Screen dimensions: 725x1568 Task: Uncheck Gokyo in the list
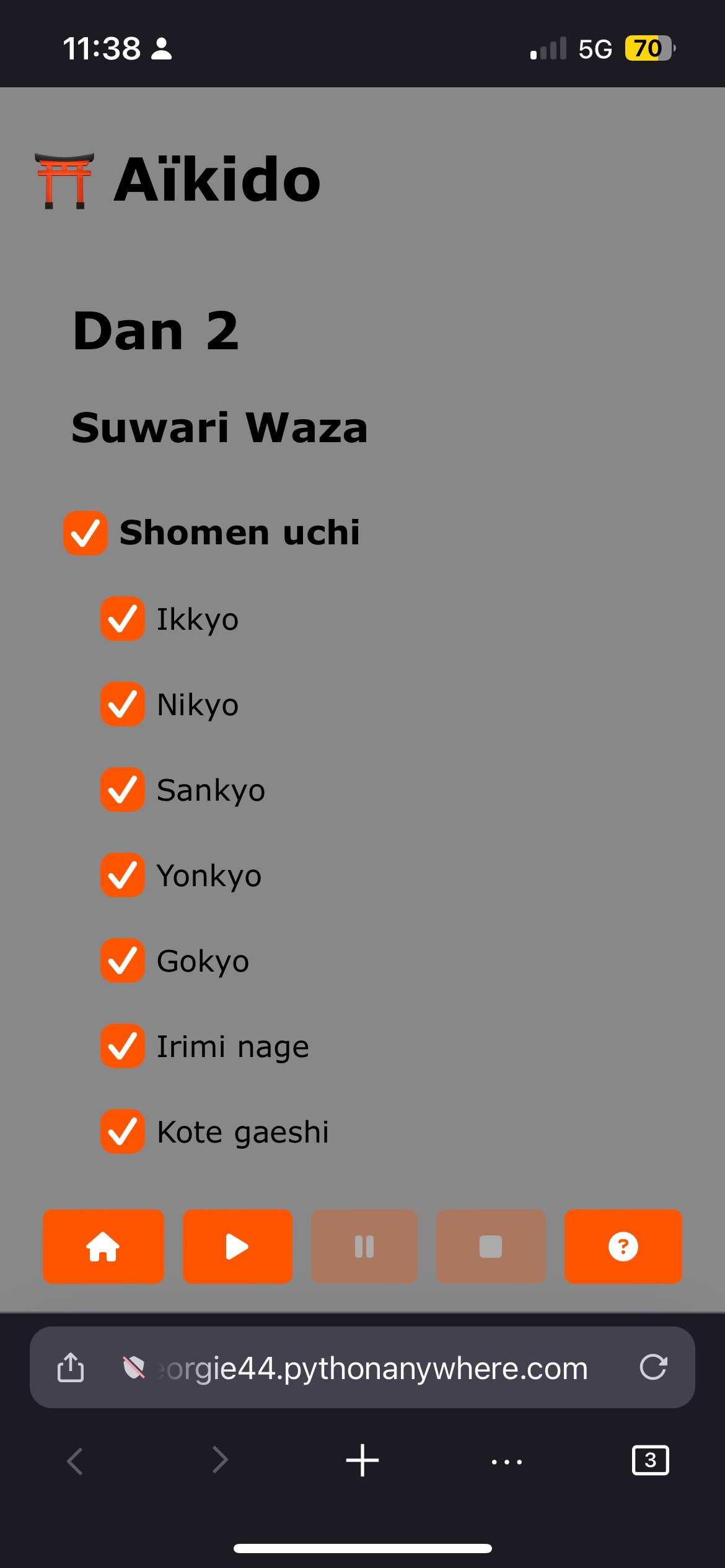[123, 960]
